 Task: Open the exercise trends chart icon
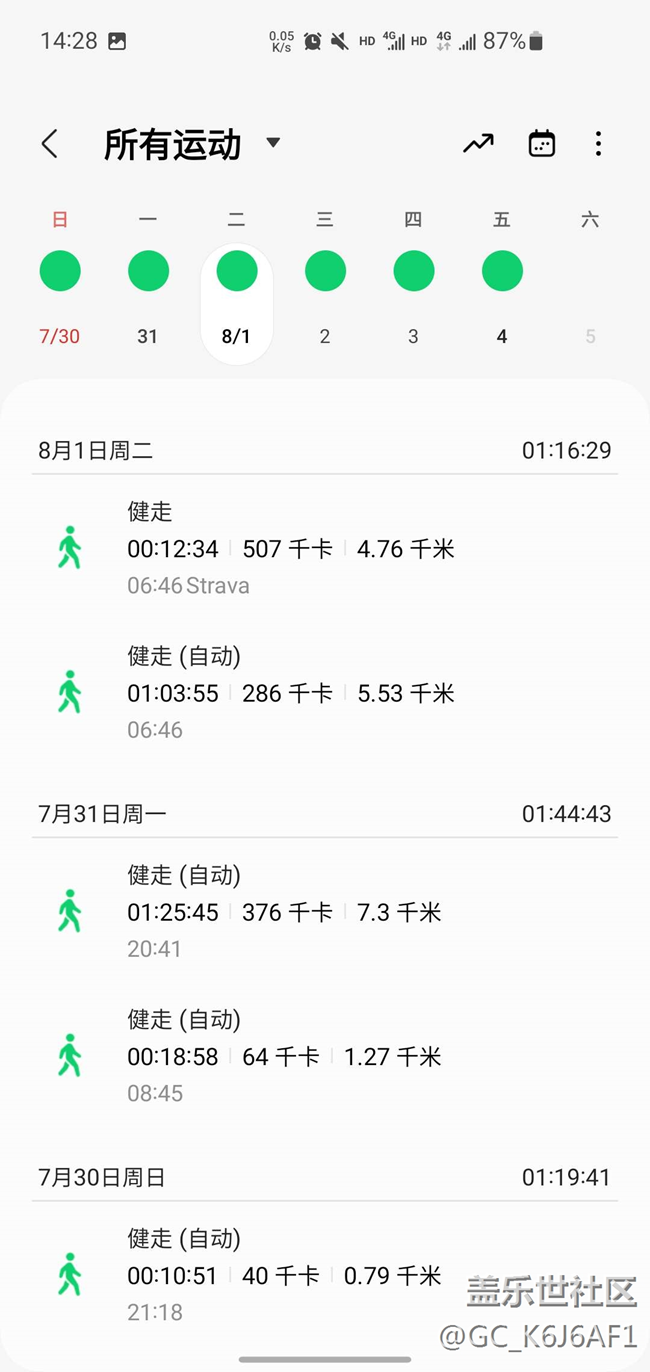click(478, 144)
